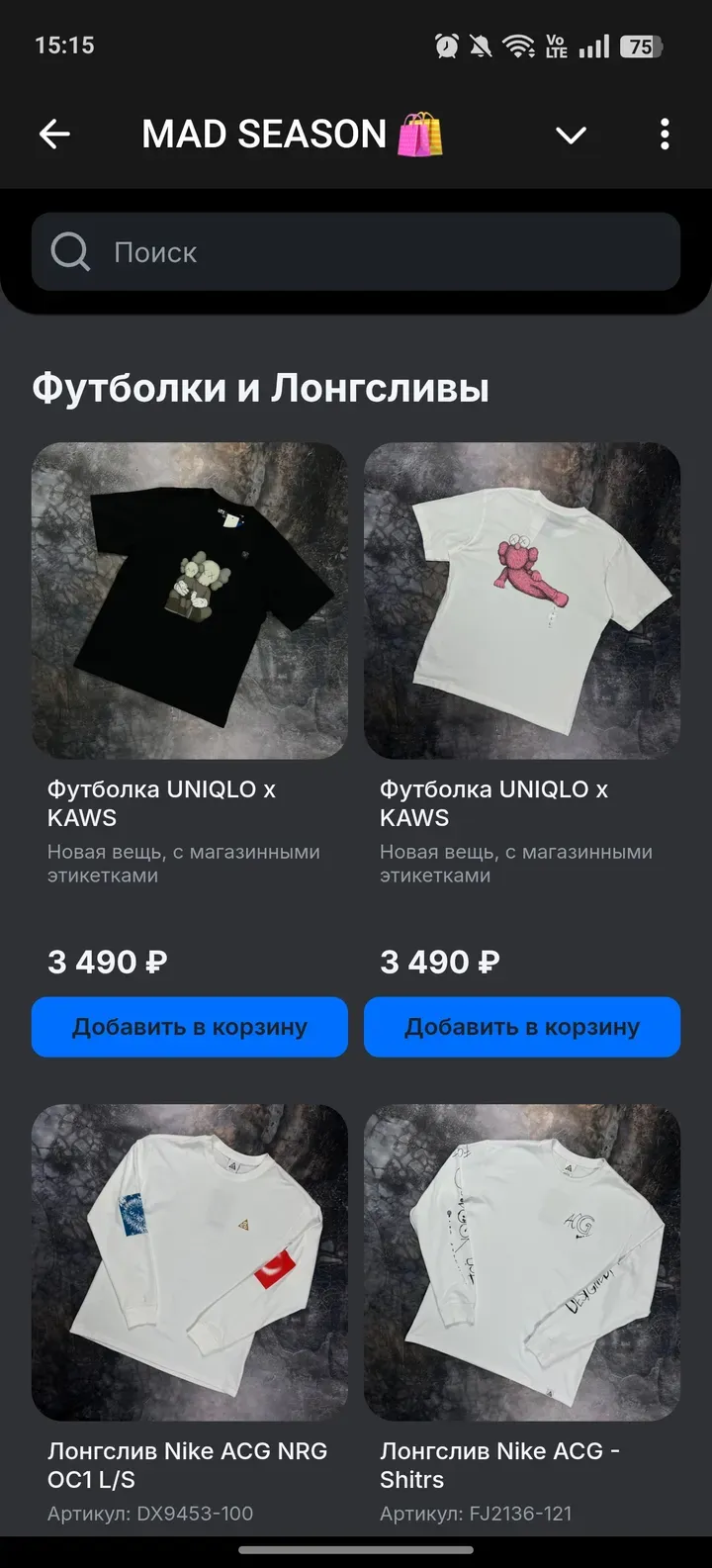Tap the Поиск search field
The image size is (712, 1568).
(356, 252)
